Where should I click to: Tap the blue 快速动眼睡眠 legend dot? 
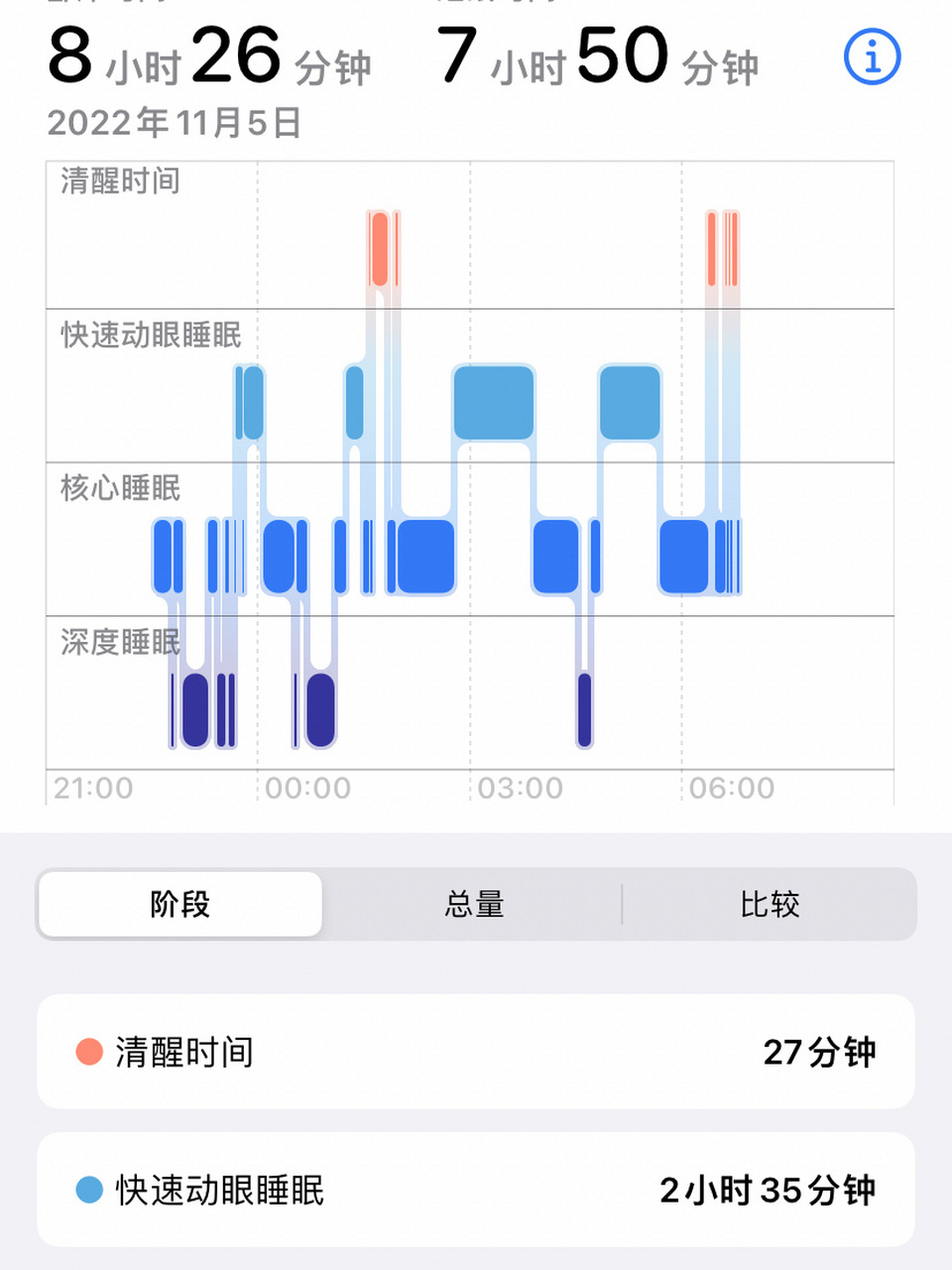click(x=90, y=1191)
